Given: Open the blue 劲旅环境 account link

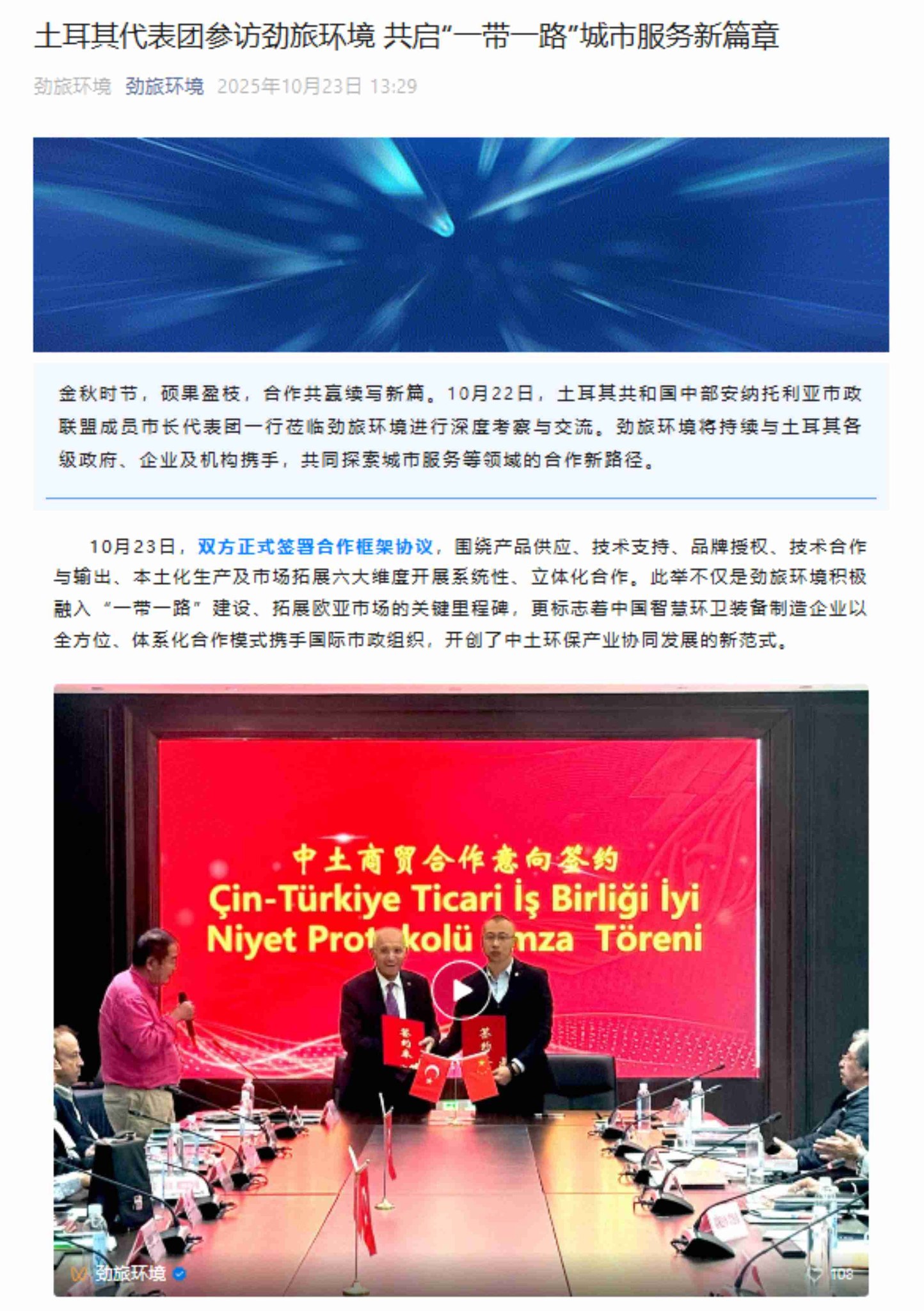Looking at the screenshot, I should pyautogui.click(x=164, y=86).
